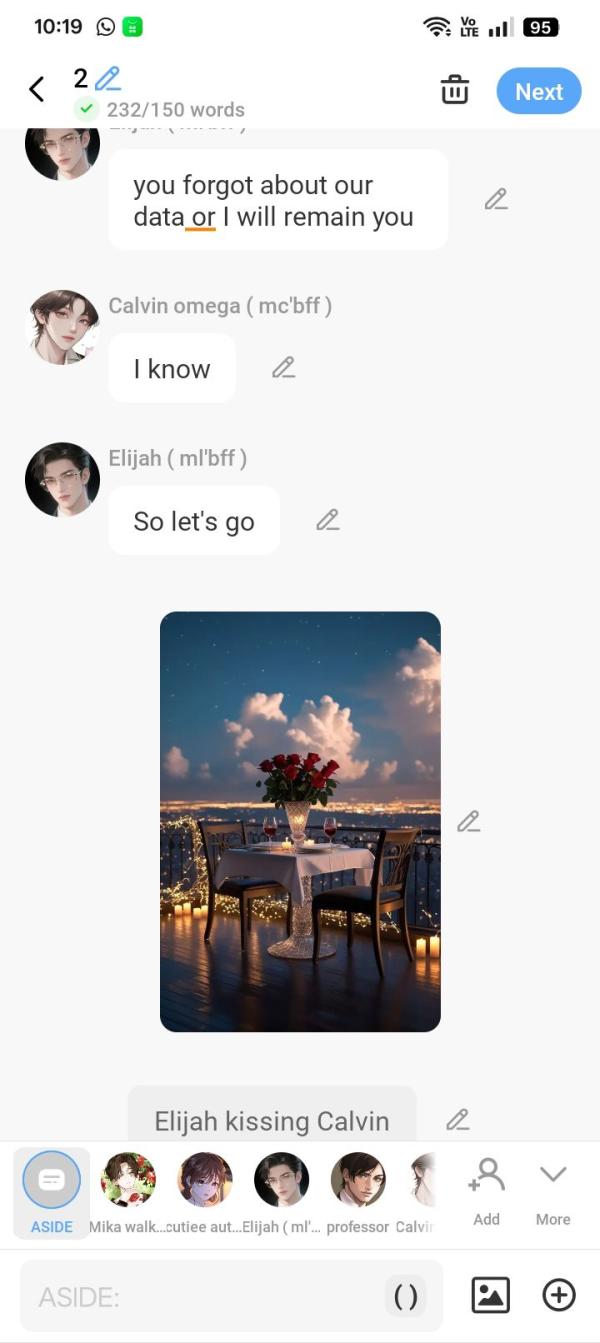Attach a picture with the image icon
600x1343 pixels.
[491, 1295]
